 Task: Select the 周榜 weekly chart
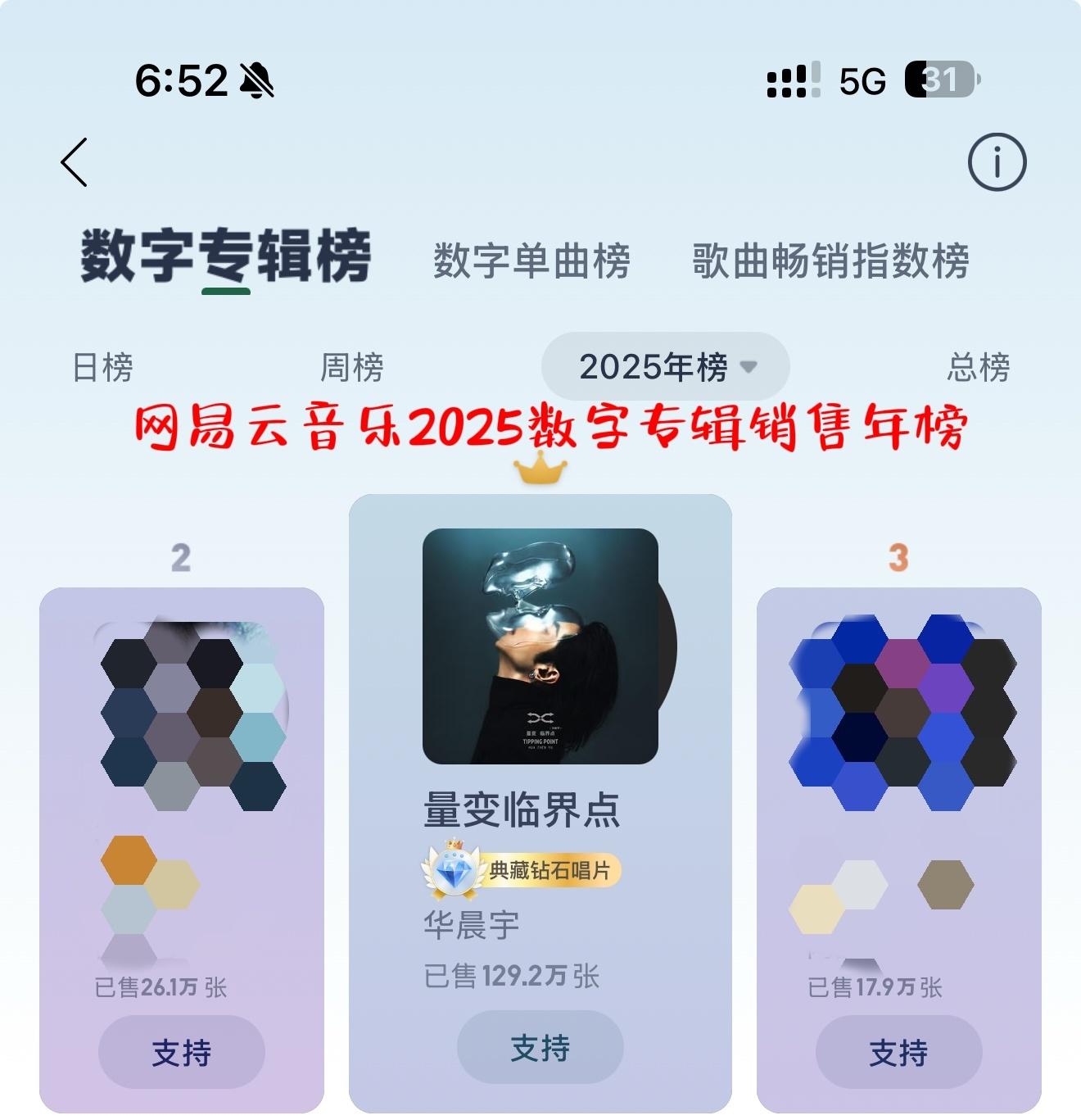pyautogui.click(x=352, y=367)
